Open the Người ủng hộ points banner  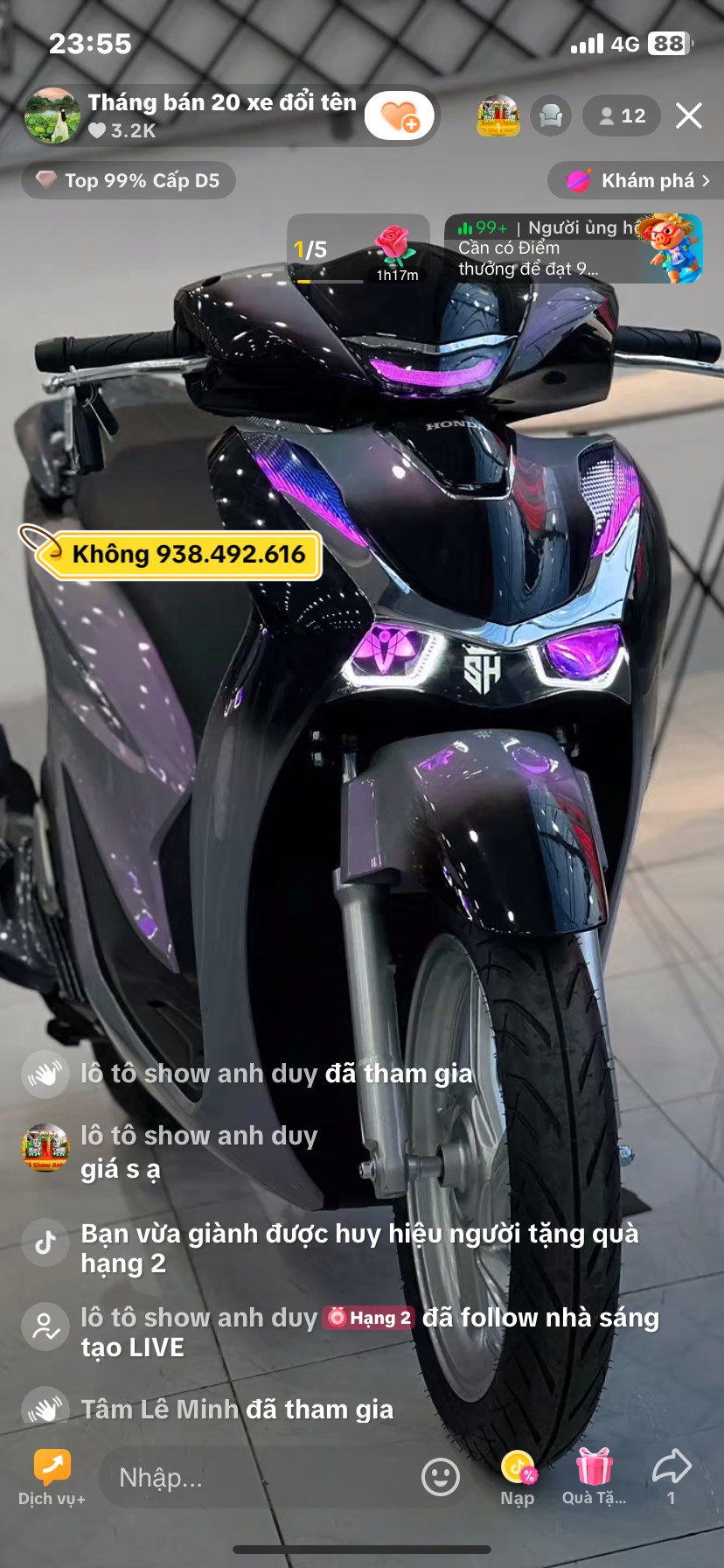(574, 248)
